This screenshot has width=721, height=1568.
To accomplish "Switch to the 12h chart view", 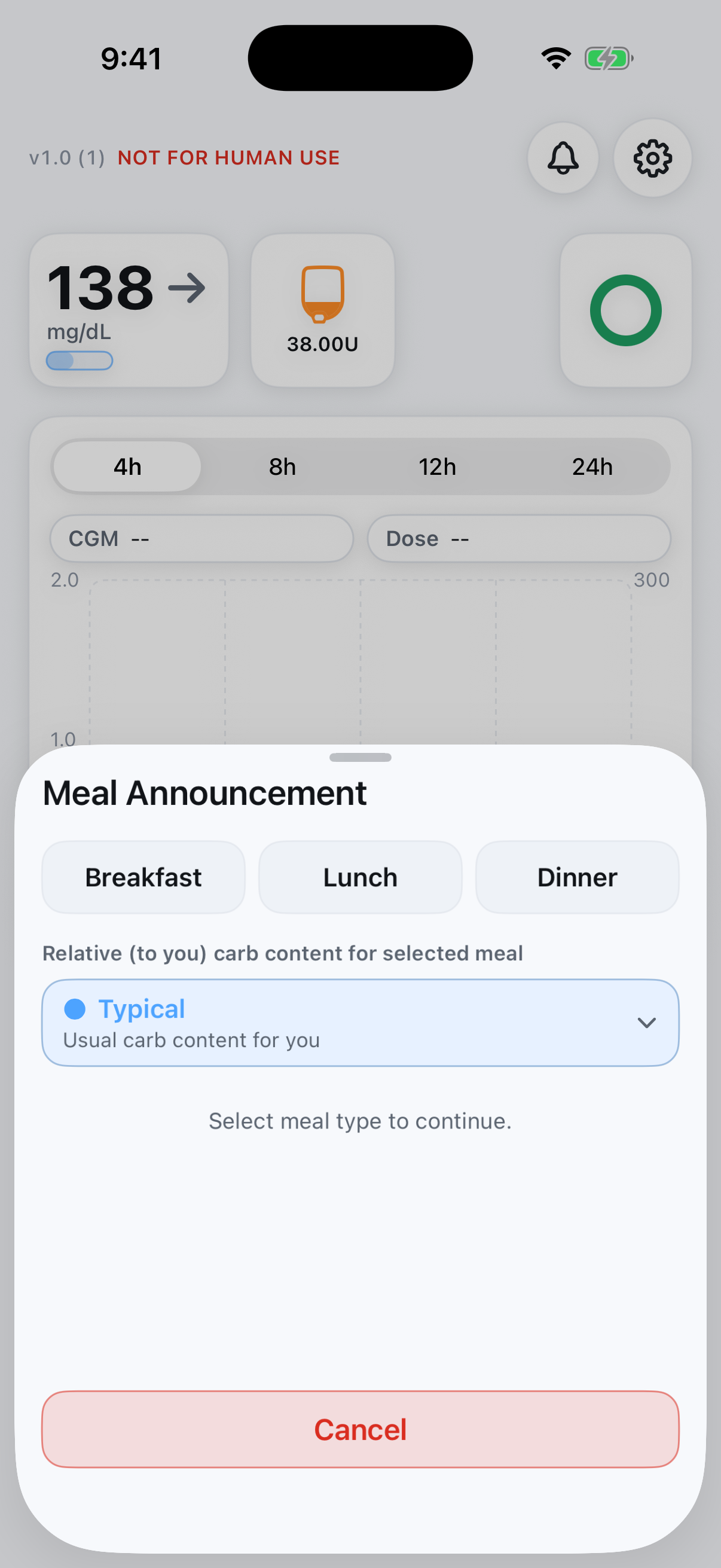I will (438, 466).
